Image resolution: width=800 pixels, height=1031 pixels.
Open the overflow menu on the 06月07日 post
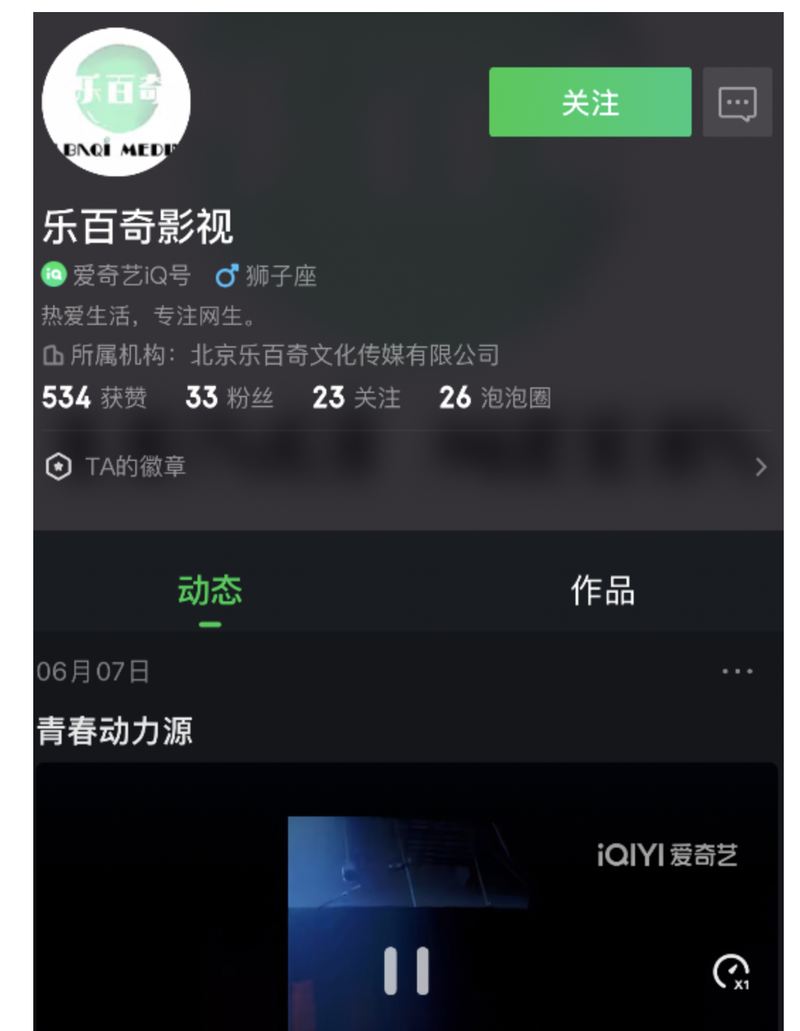point(737,671)
